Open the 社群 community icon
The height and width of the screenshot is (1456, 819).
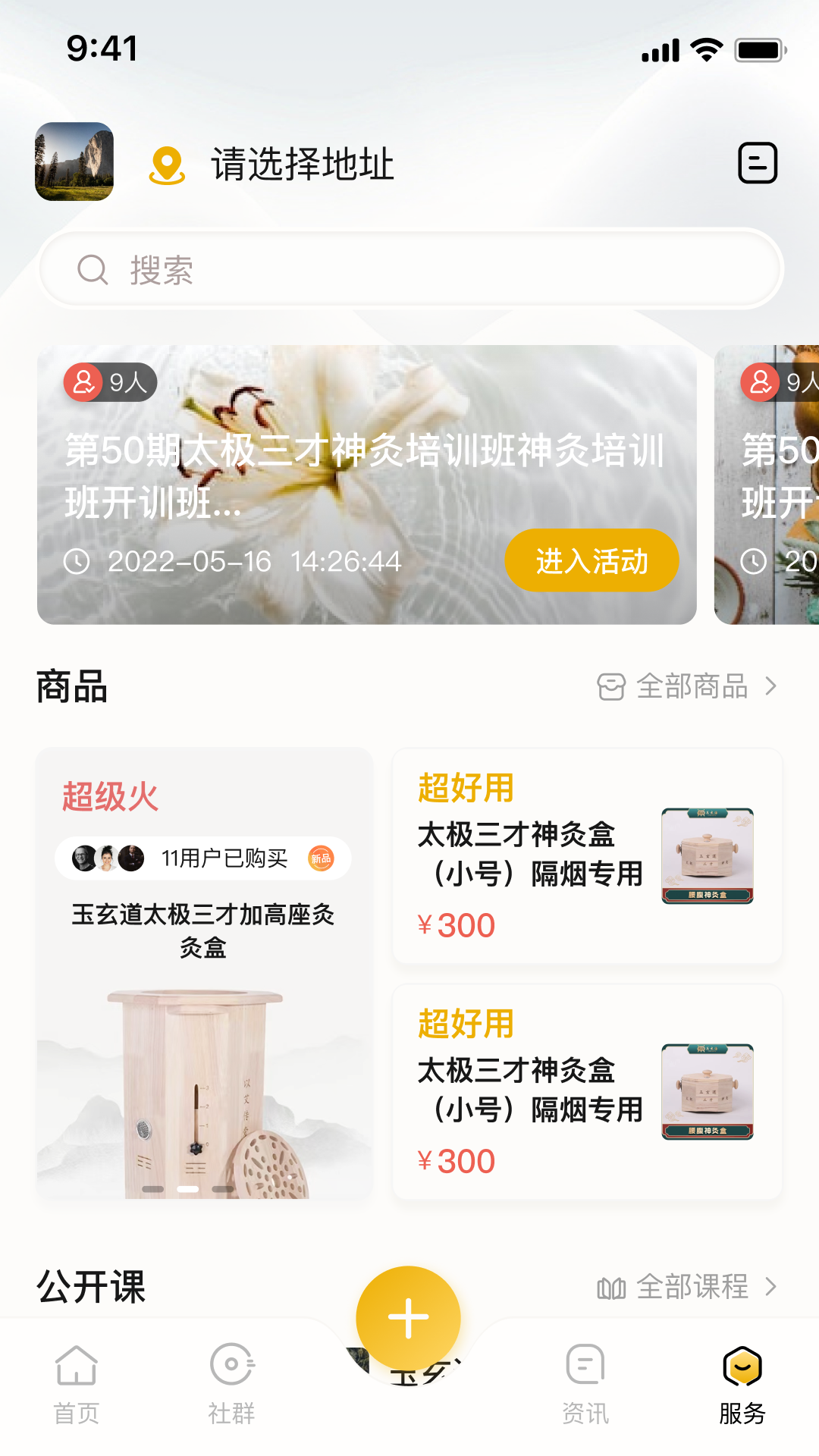coord(233,1365)
